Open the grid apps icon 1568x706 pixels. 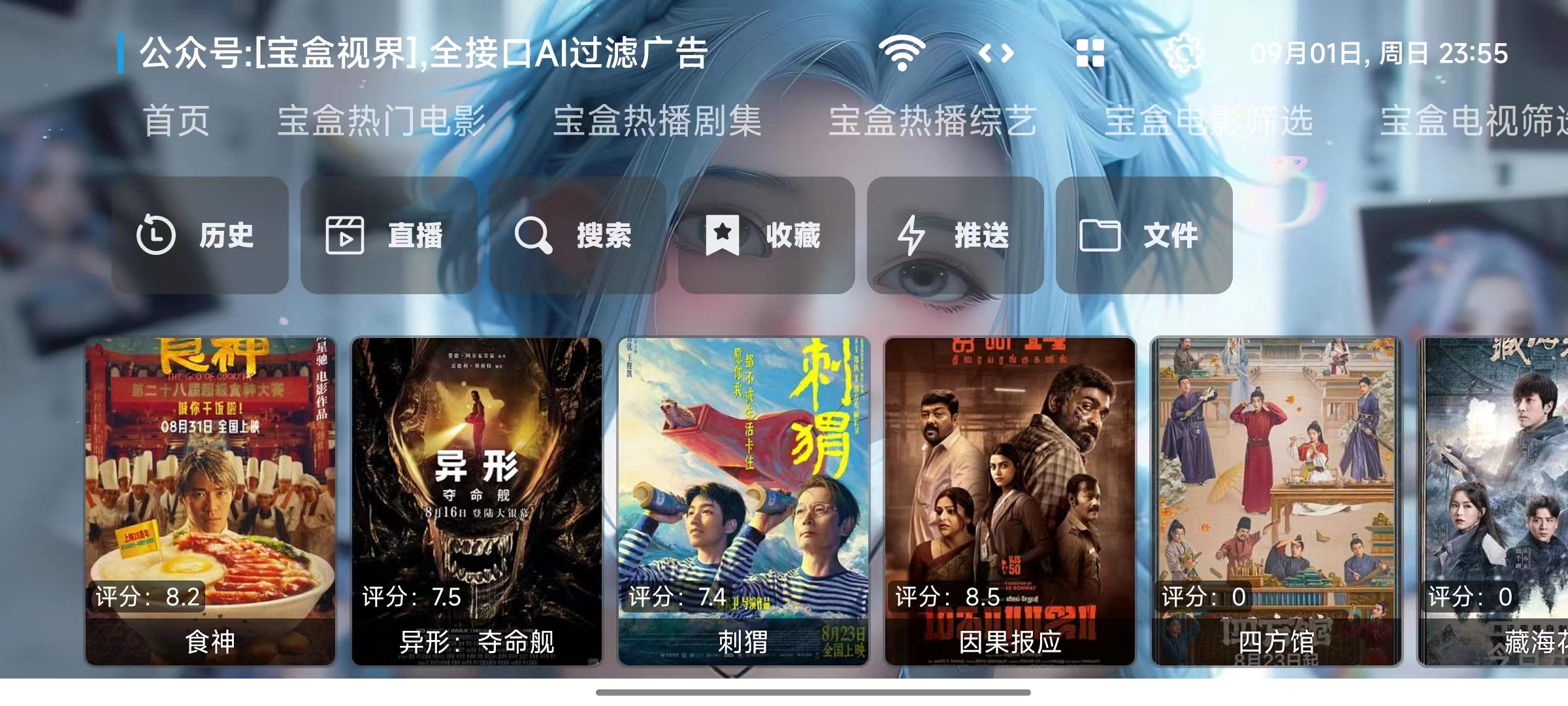(1090, 53)
